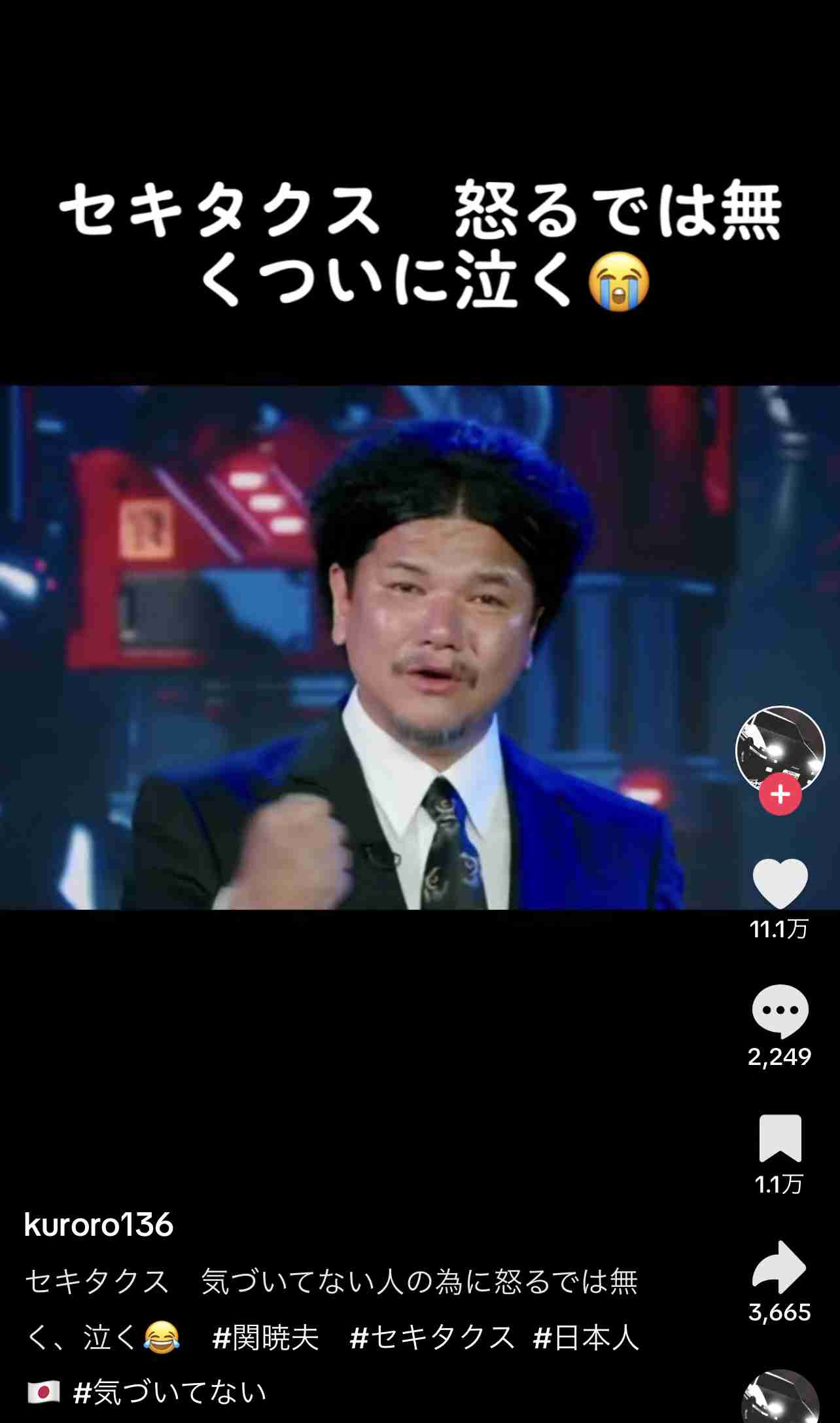Bookmark this video to favorites
840x1423 pixels.
pyautogui.click(x=780, y=1138)
